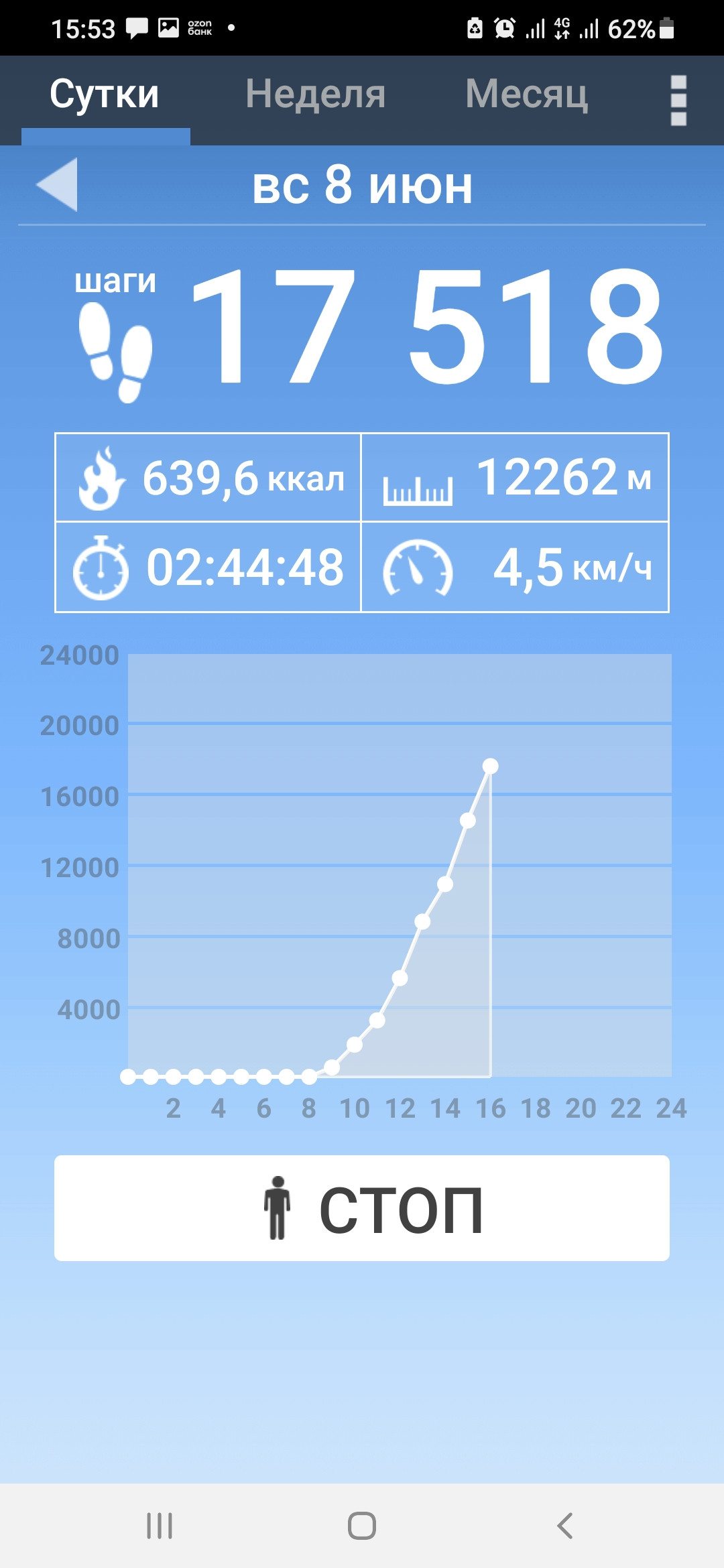
Task: Open recent apps from navigation bar
Action: (x=160, y=1526)
